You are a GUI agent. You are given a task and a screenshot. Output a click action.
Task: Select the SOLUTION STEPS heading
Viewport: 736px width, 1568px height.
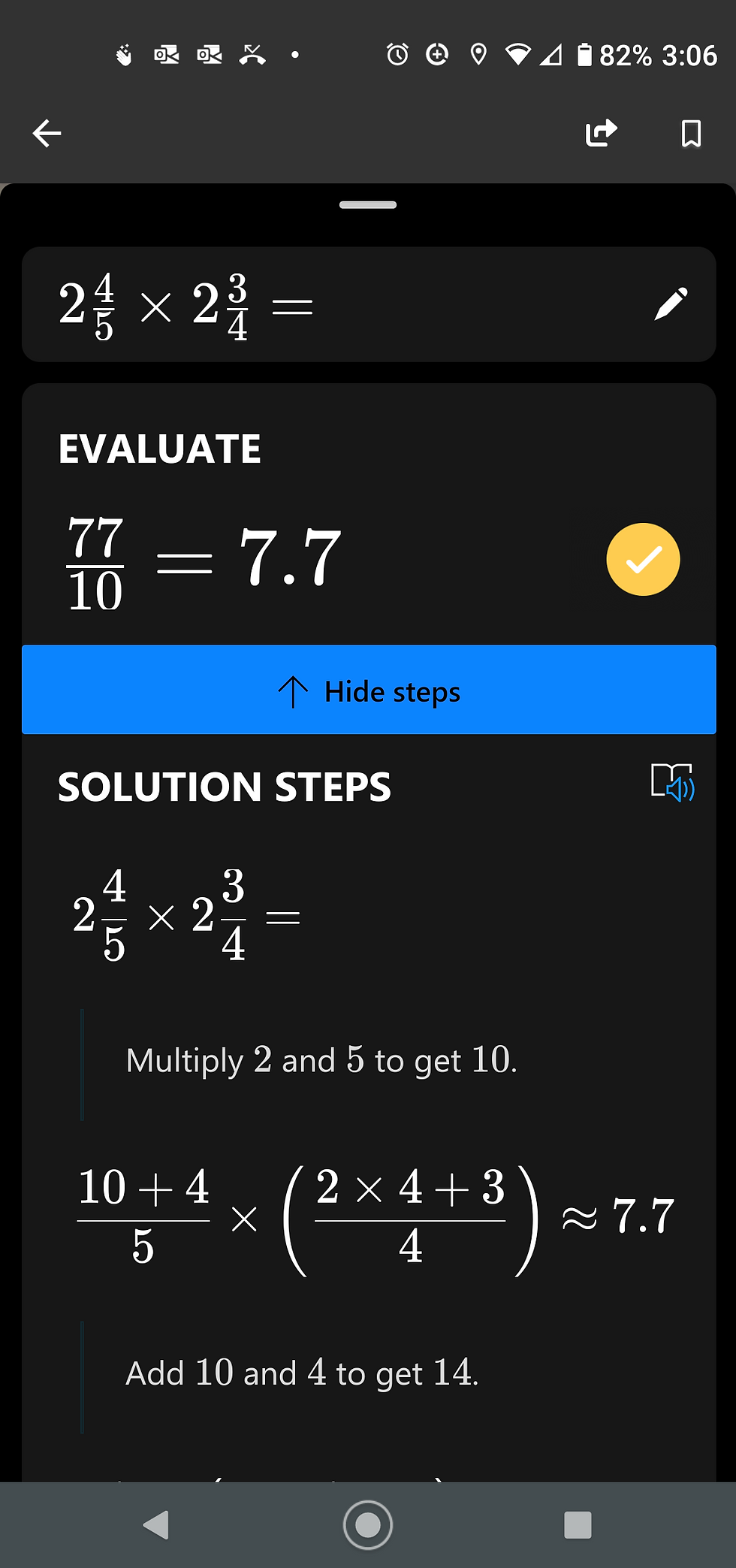point(224,787)
